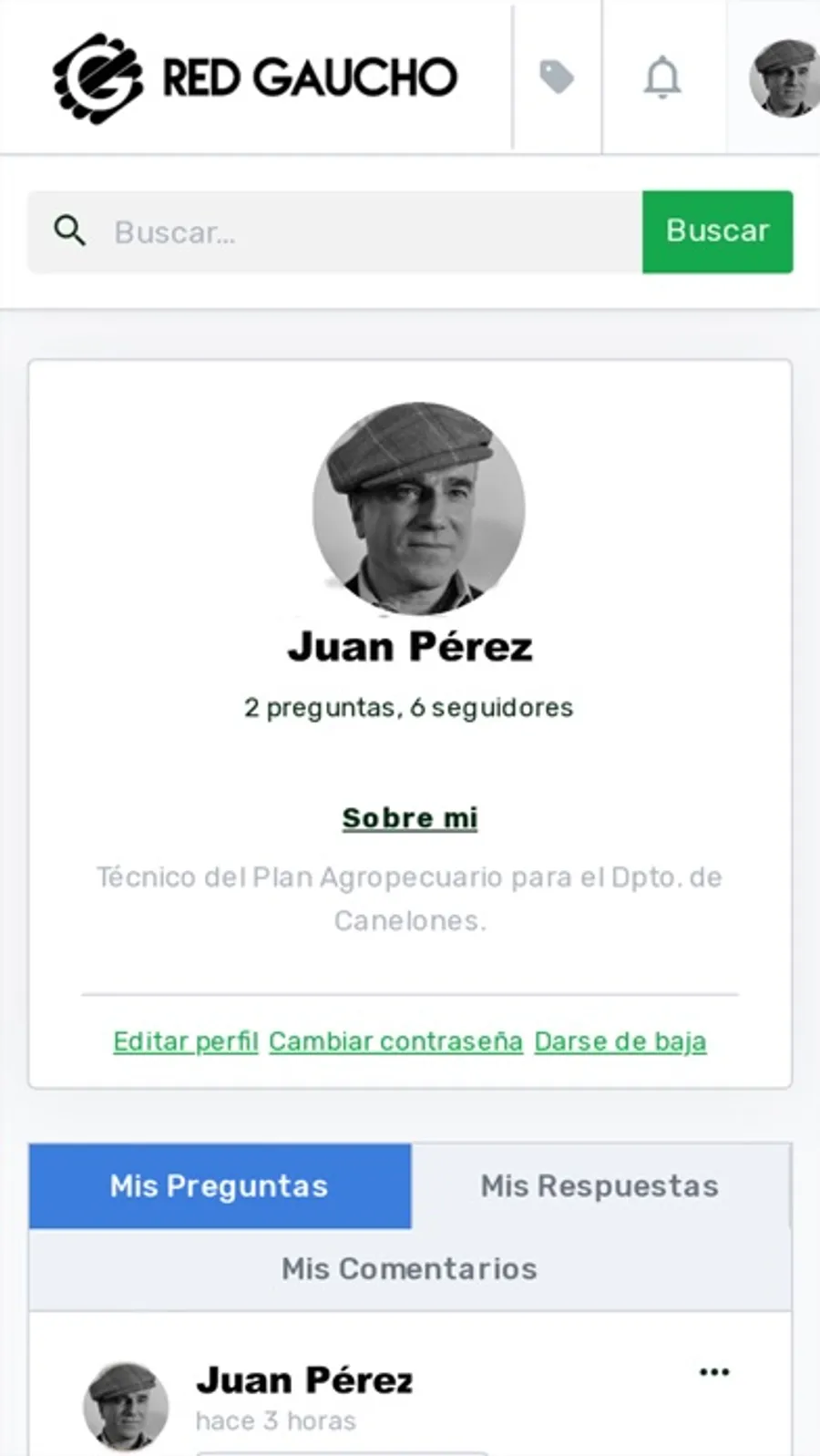Image resolution: width=820 pixels, height=1456 pixels.
Task: Open the three-dot menu on Juan Pérez's post
Action: [714, 1372]
